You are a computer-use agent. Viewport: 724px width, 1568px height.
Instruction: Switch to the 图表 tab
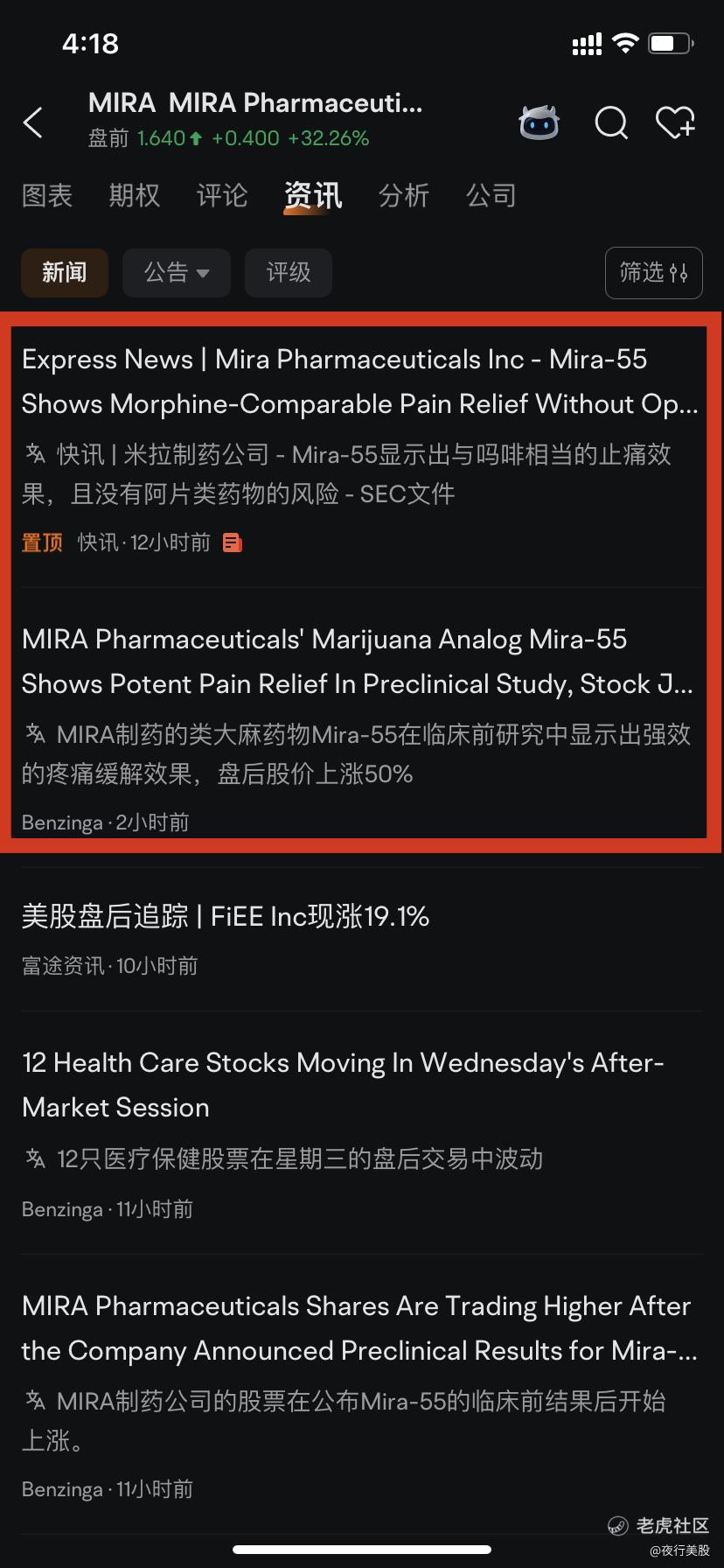click(47, 195)
